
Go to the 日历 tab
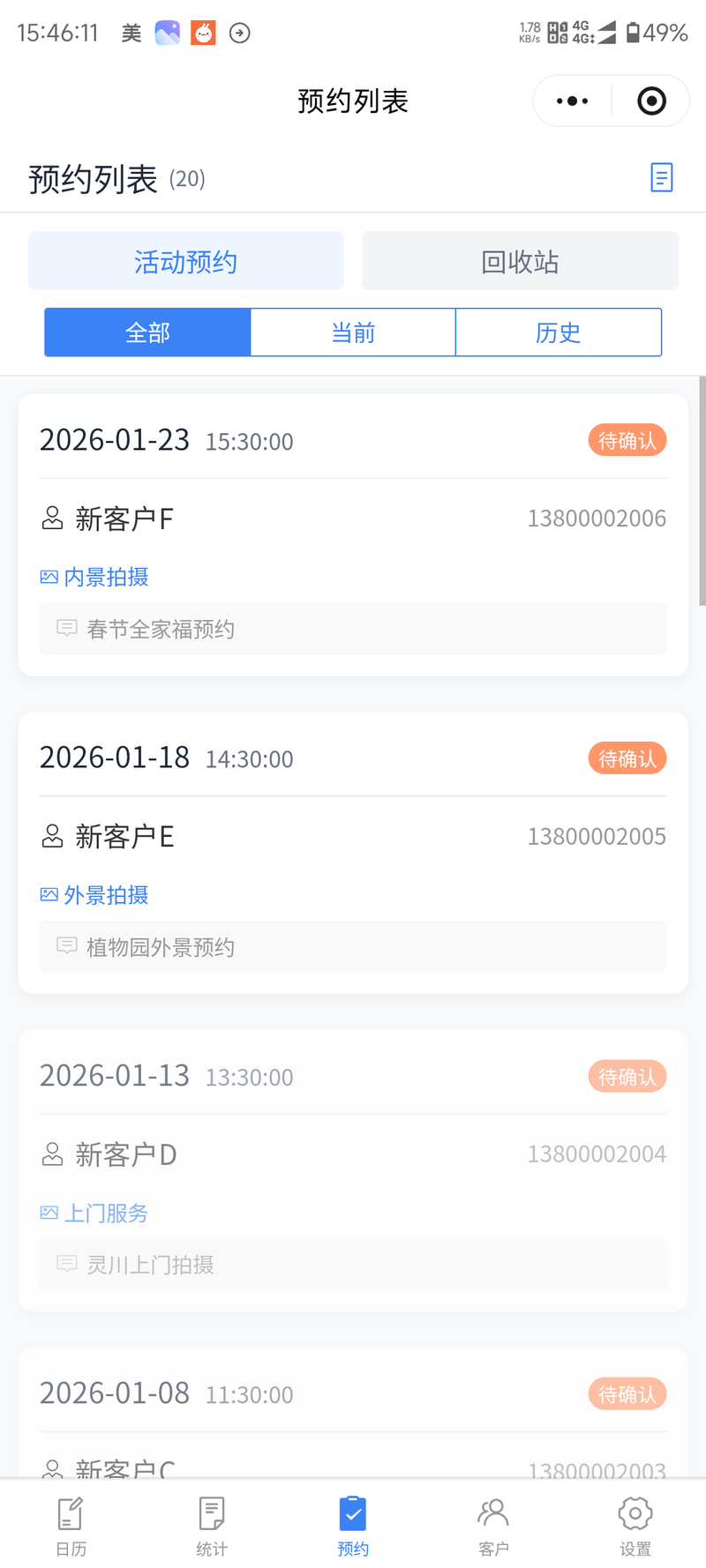click(71, 1526)
